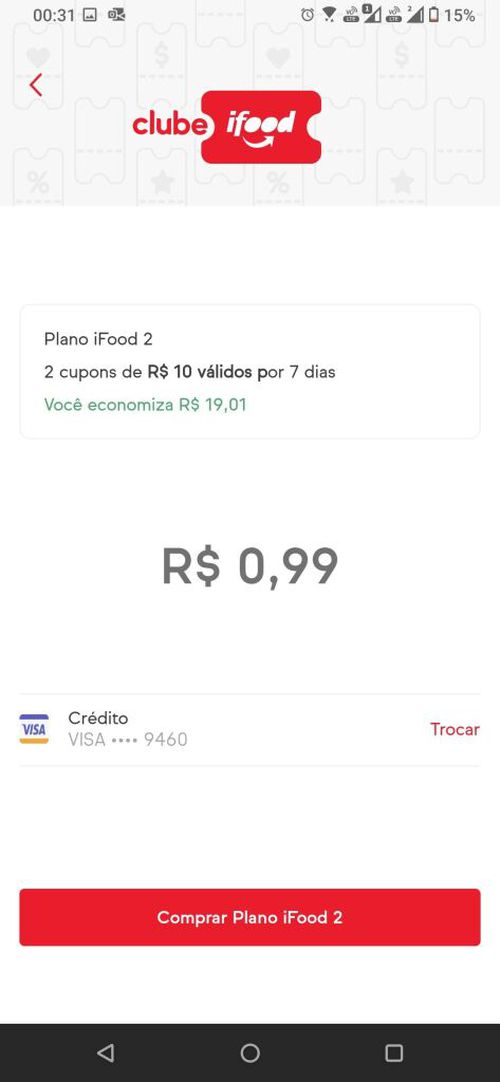Tap the system home button
The width and height of the screenshot is (500, 1082).
pyautogui.click(x=250, y=1052)
